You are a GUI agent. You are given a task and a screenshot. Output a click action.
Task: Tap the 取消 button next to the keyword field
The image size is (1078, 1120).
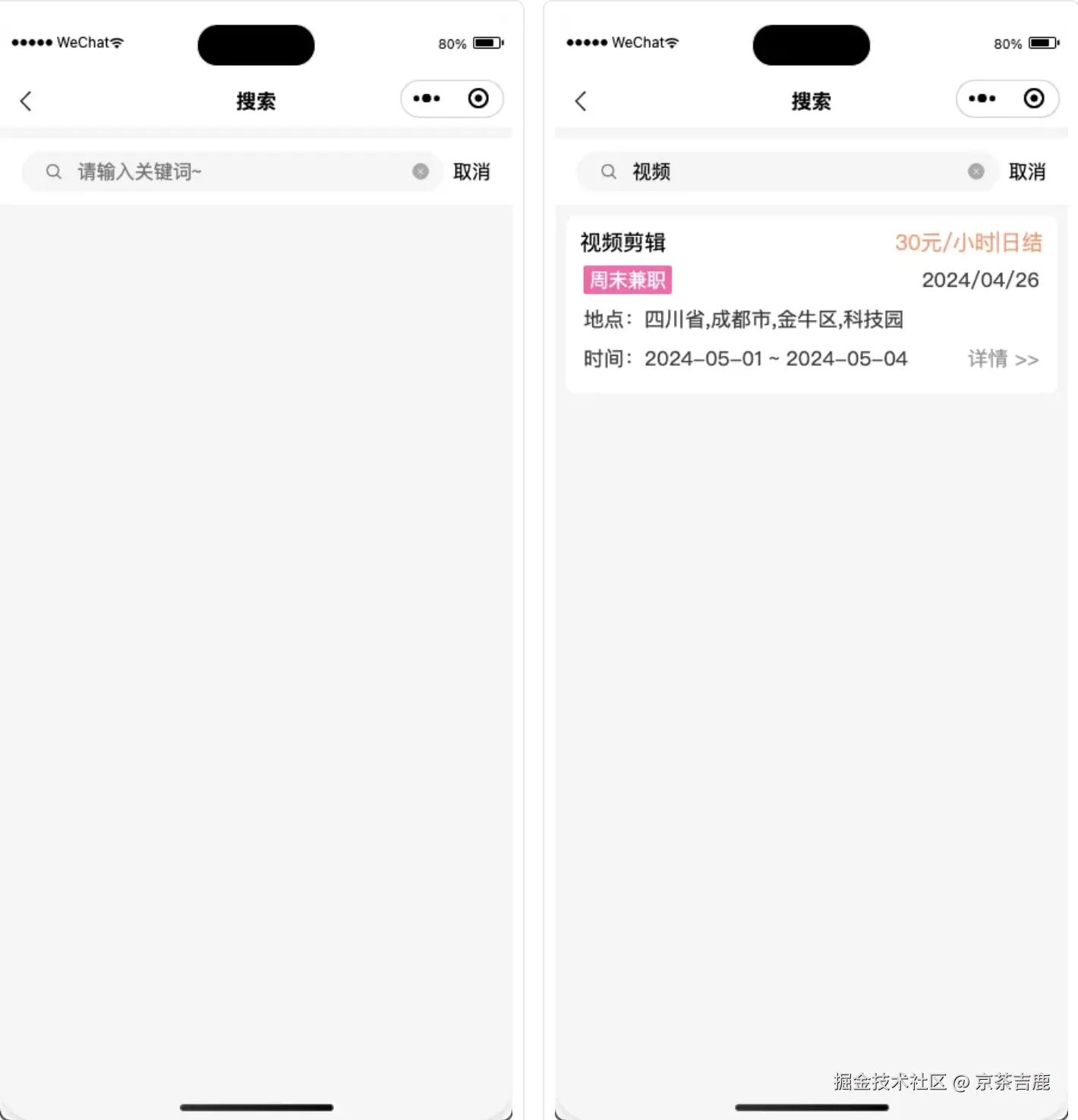[x=471, y=171]
